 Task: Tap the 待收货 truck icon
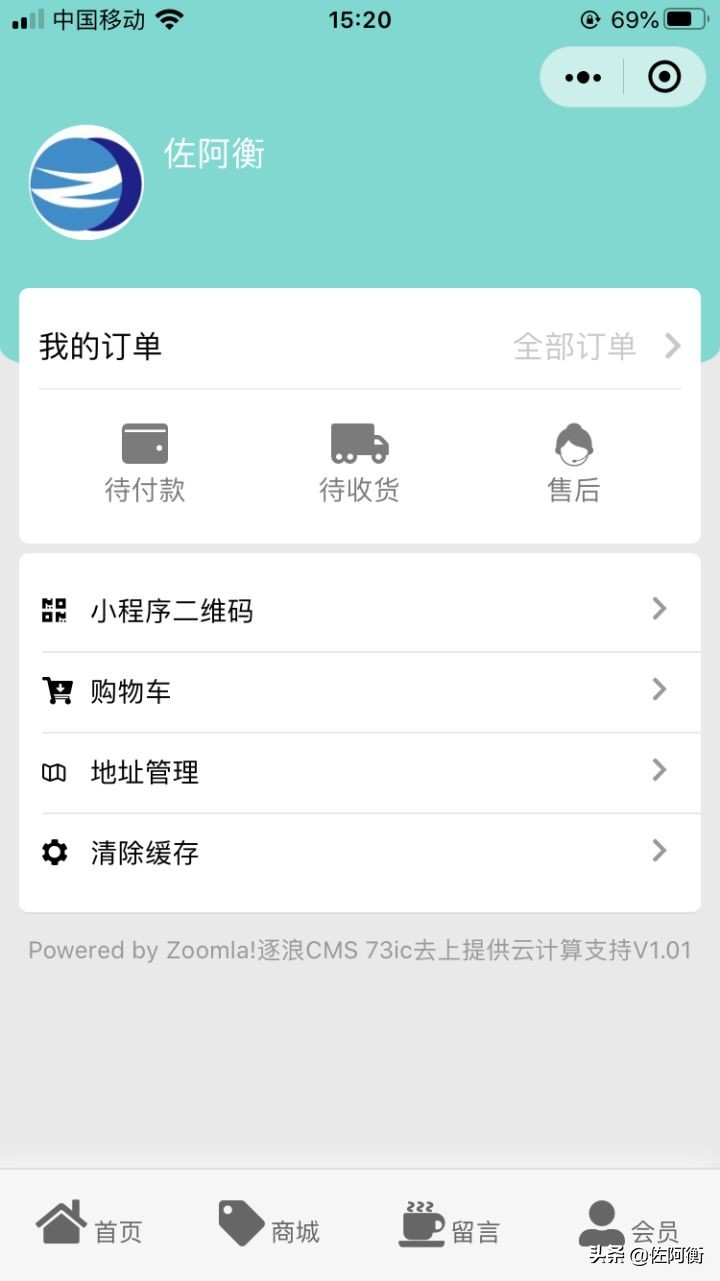(358, 443)
